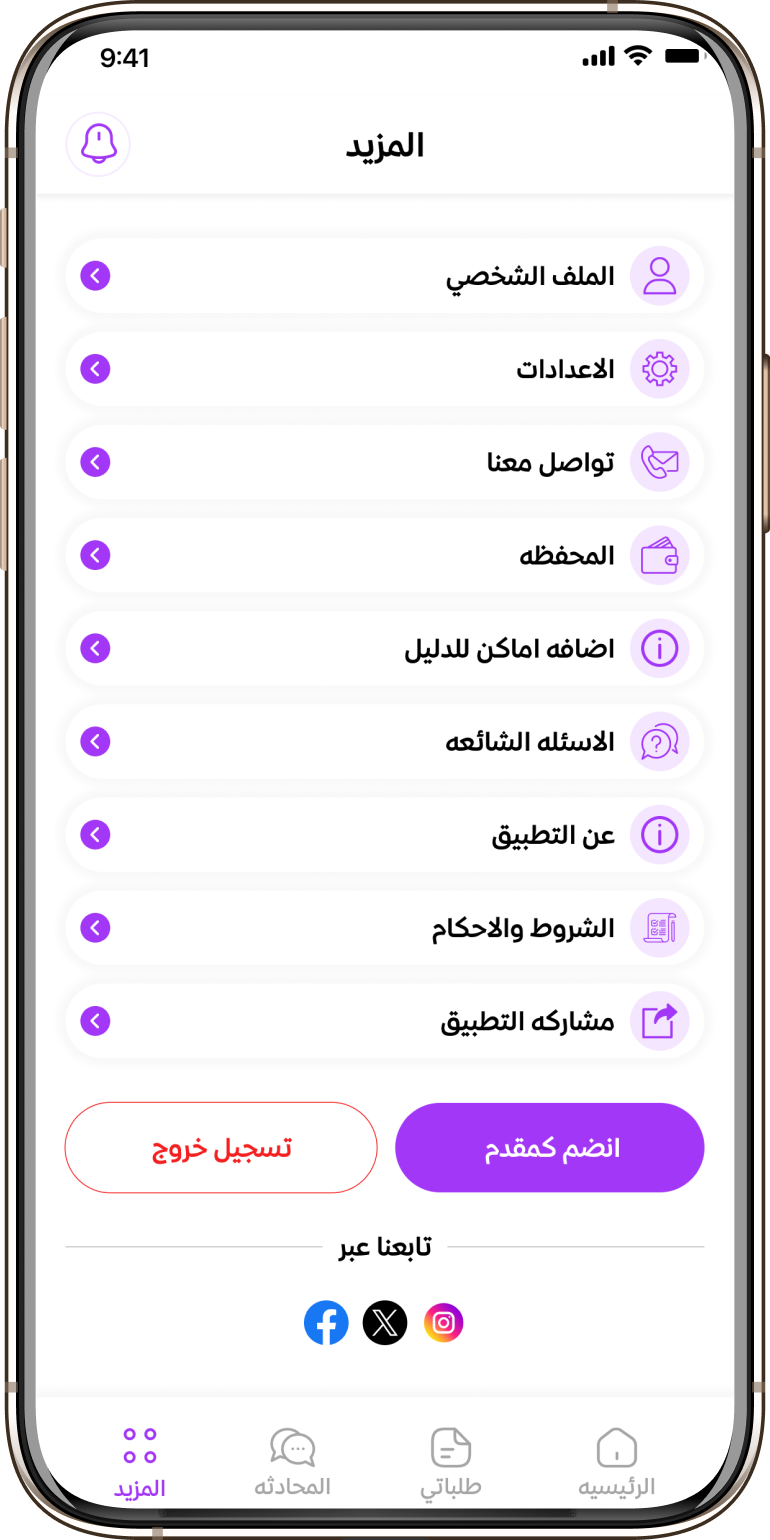Open مشاركه التطبيق share app row
This screenshot has width=770, height=1540.
coord(385,1020)
